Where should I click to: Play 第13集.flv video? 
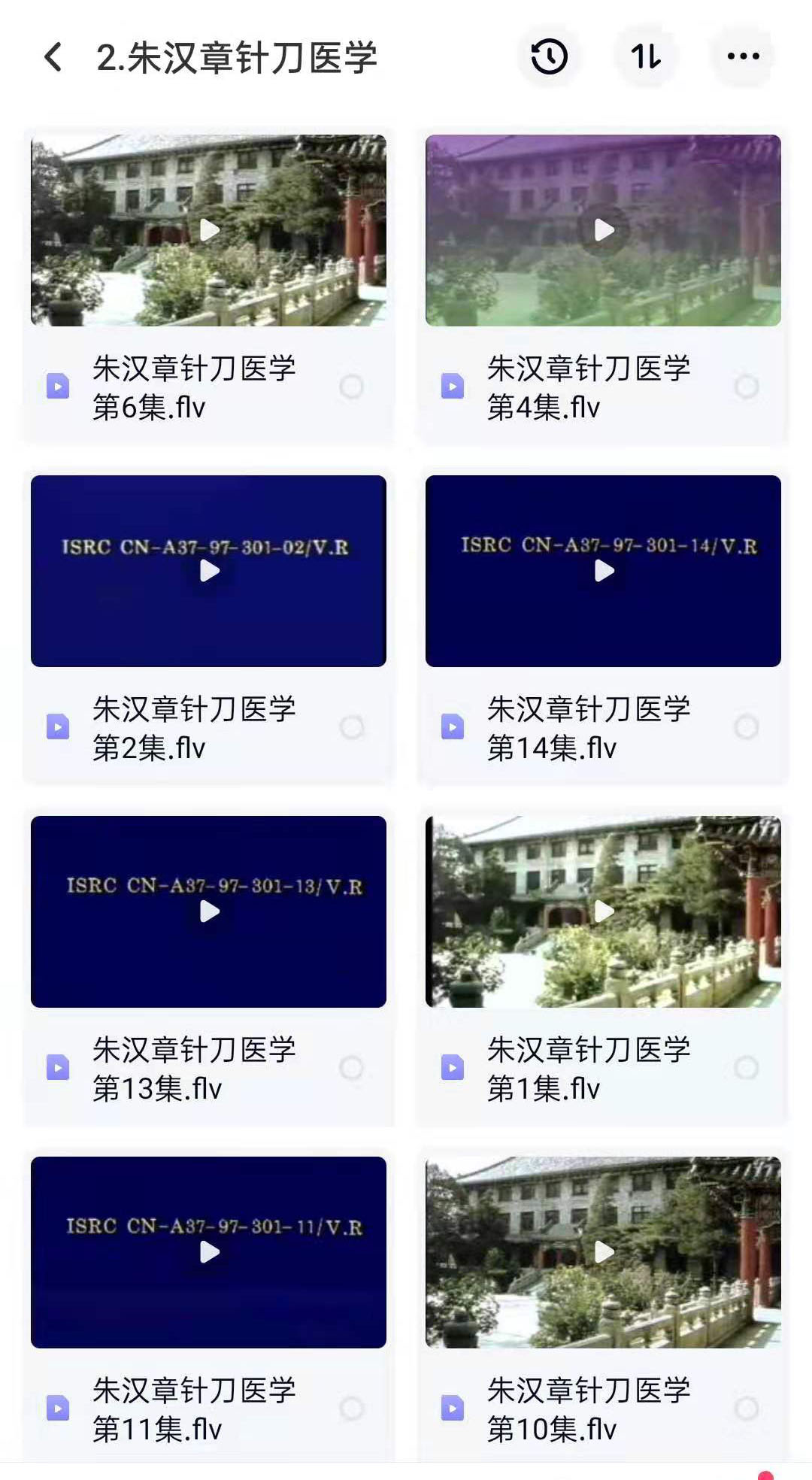tap(209, 911)
